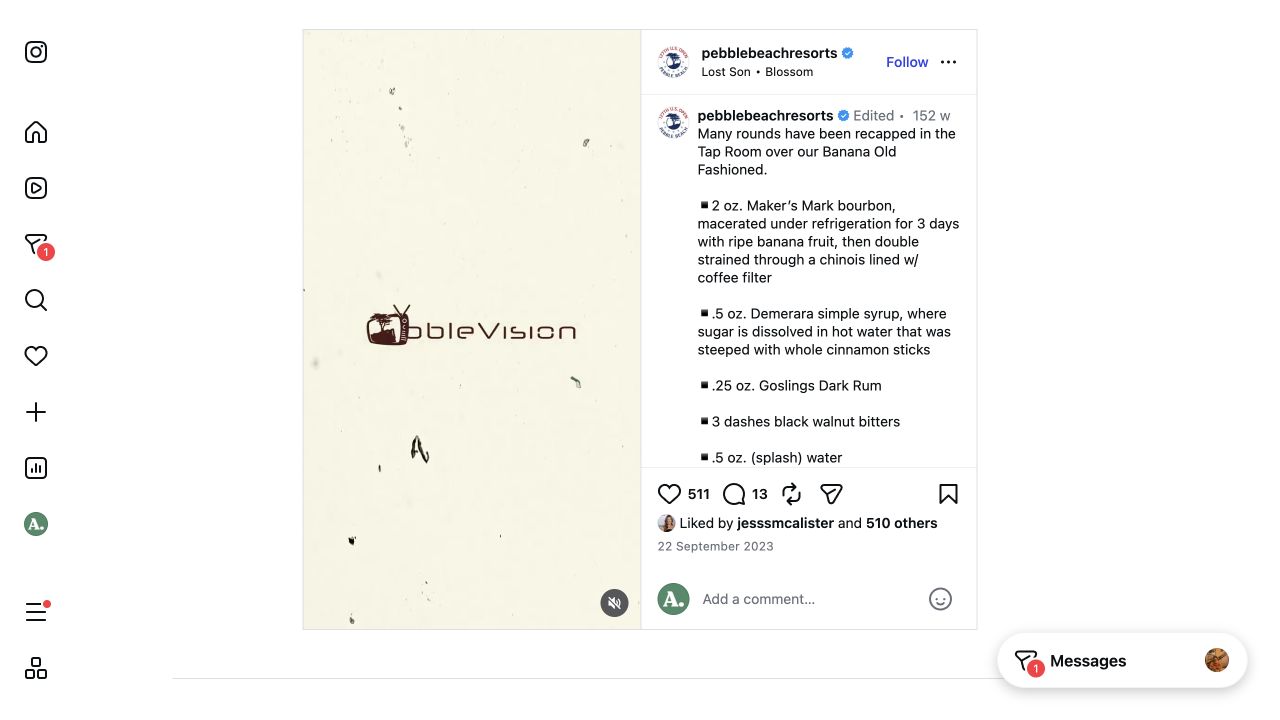Create a new post
1280x720 pixels.
[x=36, y=412]
